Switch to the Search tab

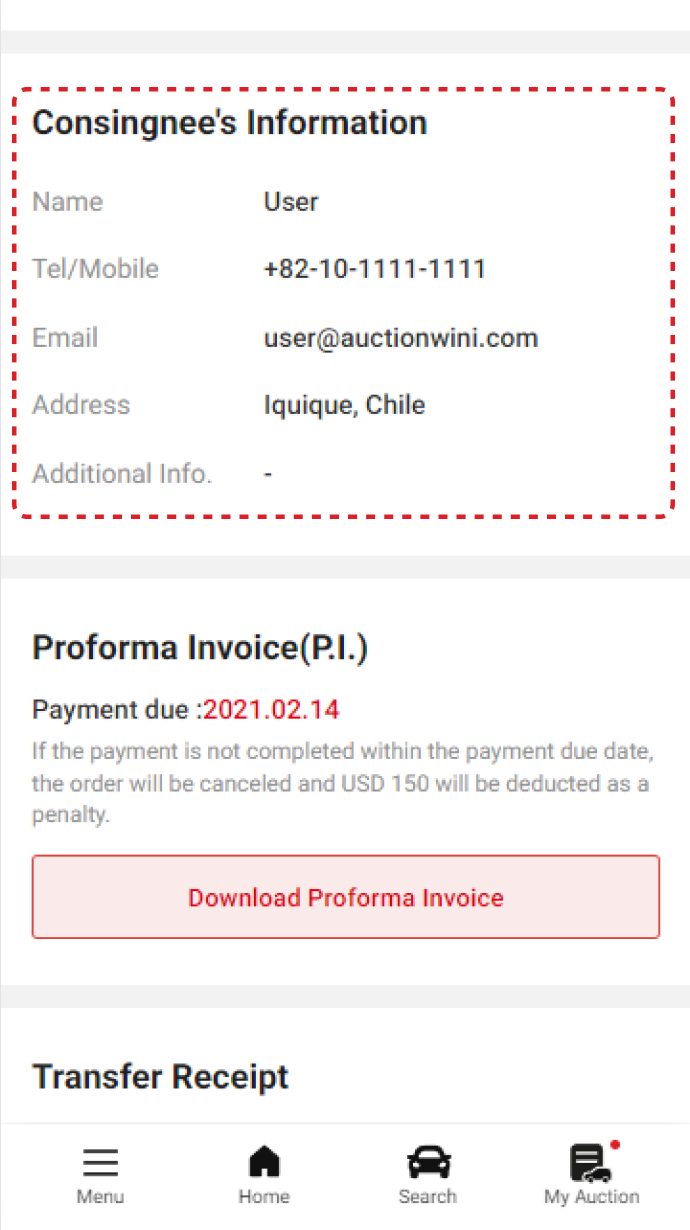[x=427, y=1175]
